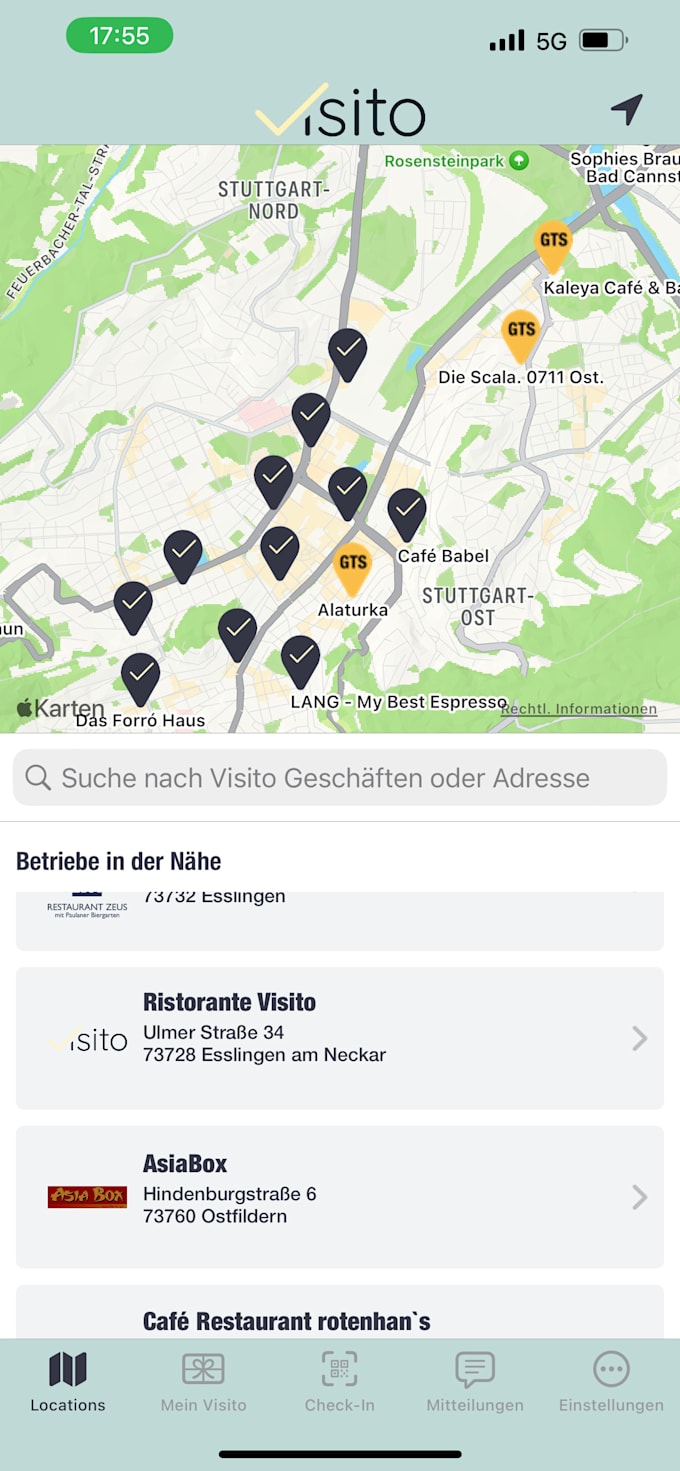Select the LANG - My Best Espresso pin

tap(300, 658)
